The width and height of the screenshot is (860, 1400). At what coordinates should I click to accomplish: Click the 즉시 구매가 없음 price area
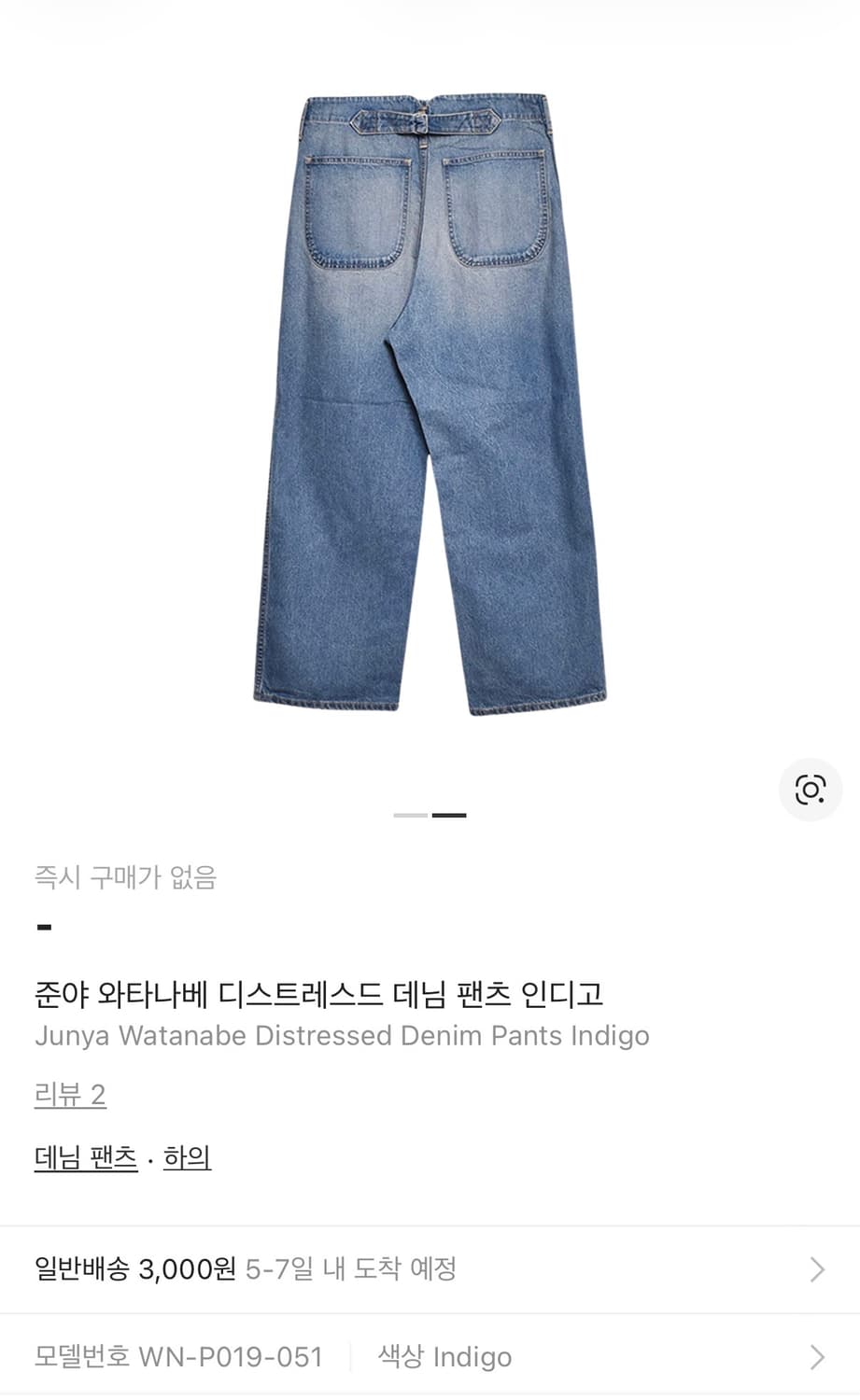tap(124, 878)
